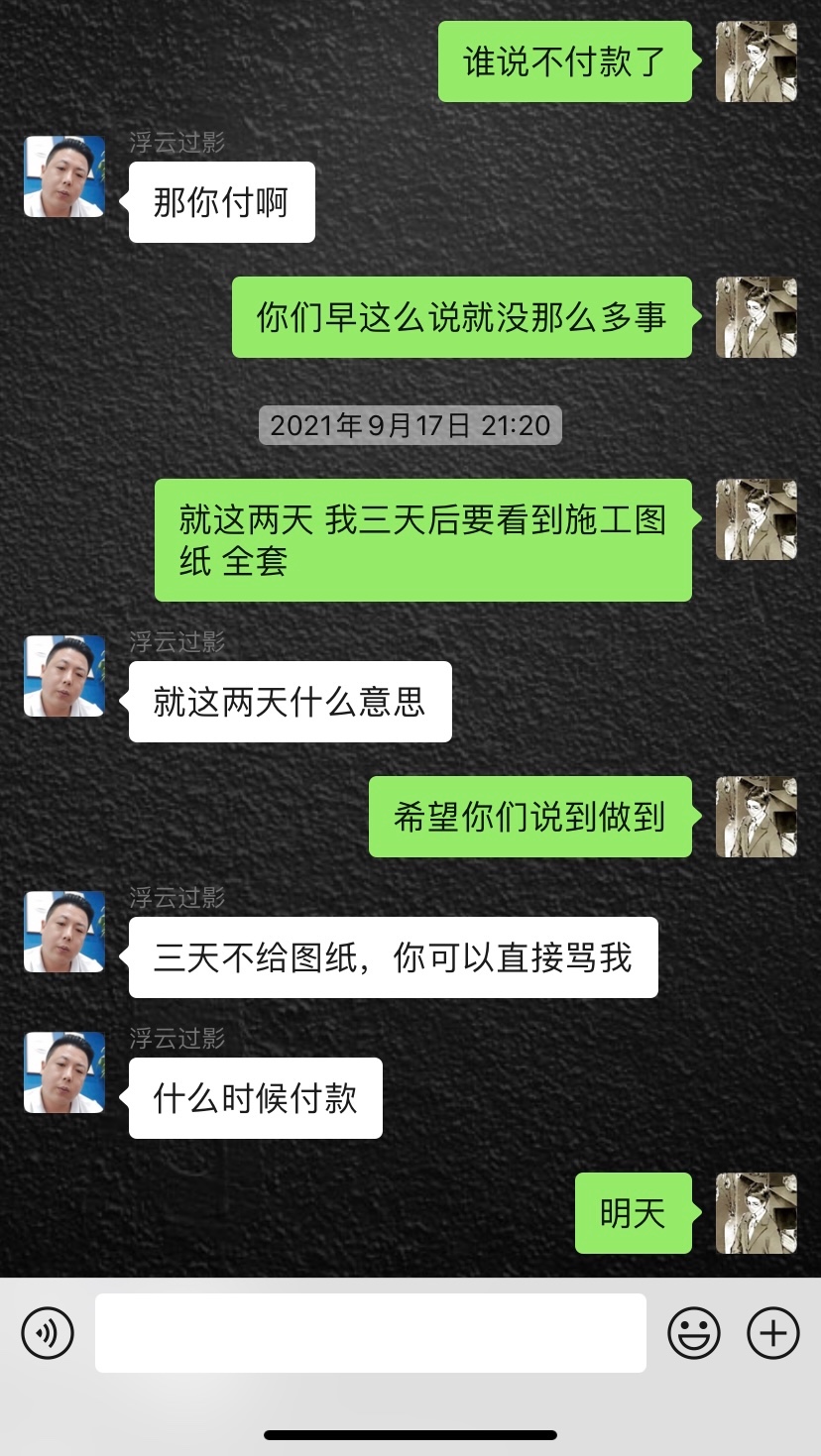Open my avatar beside message 明天

point(757,1213)
